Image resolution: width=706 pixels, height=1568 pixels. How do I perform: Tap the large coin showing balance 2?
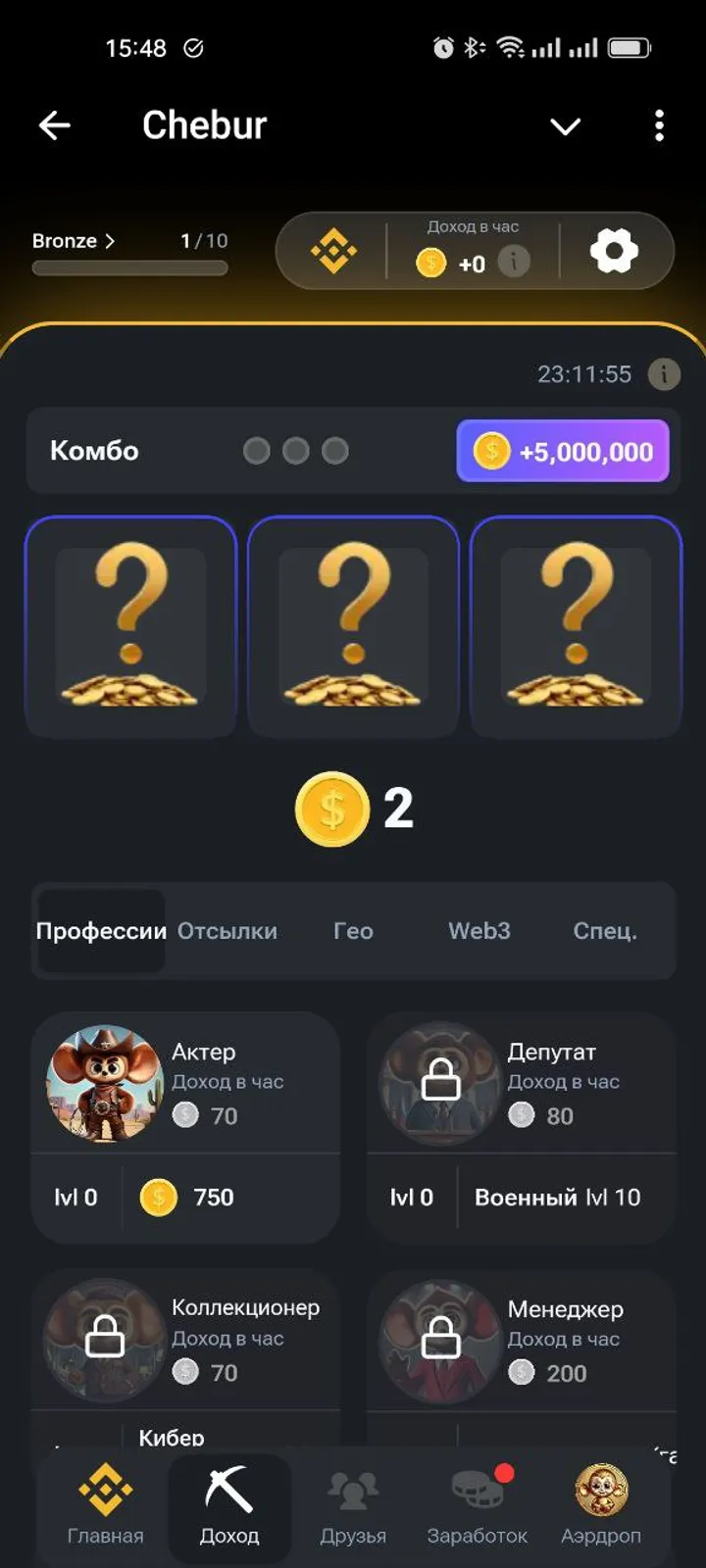point(331,810)
